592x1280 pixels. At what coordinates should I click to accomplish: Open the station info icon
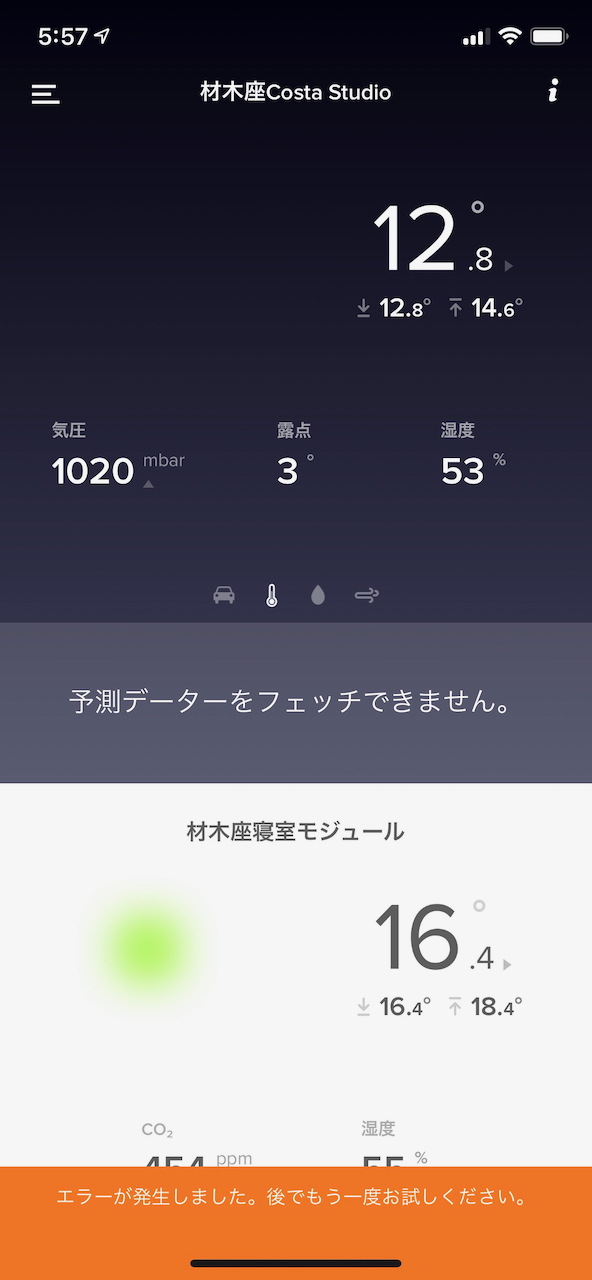coord(553,91)
